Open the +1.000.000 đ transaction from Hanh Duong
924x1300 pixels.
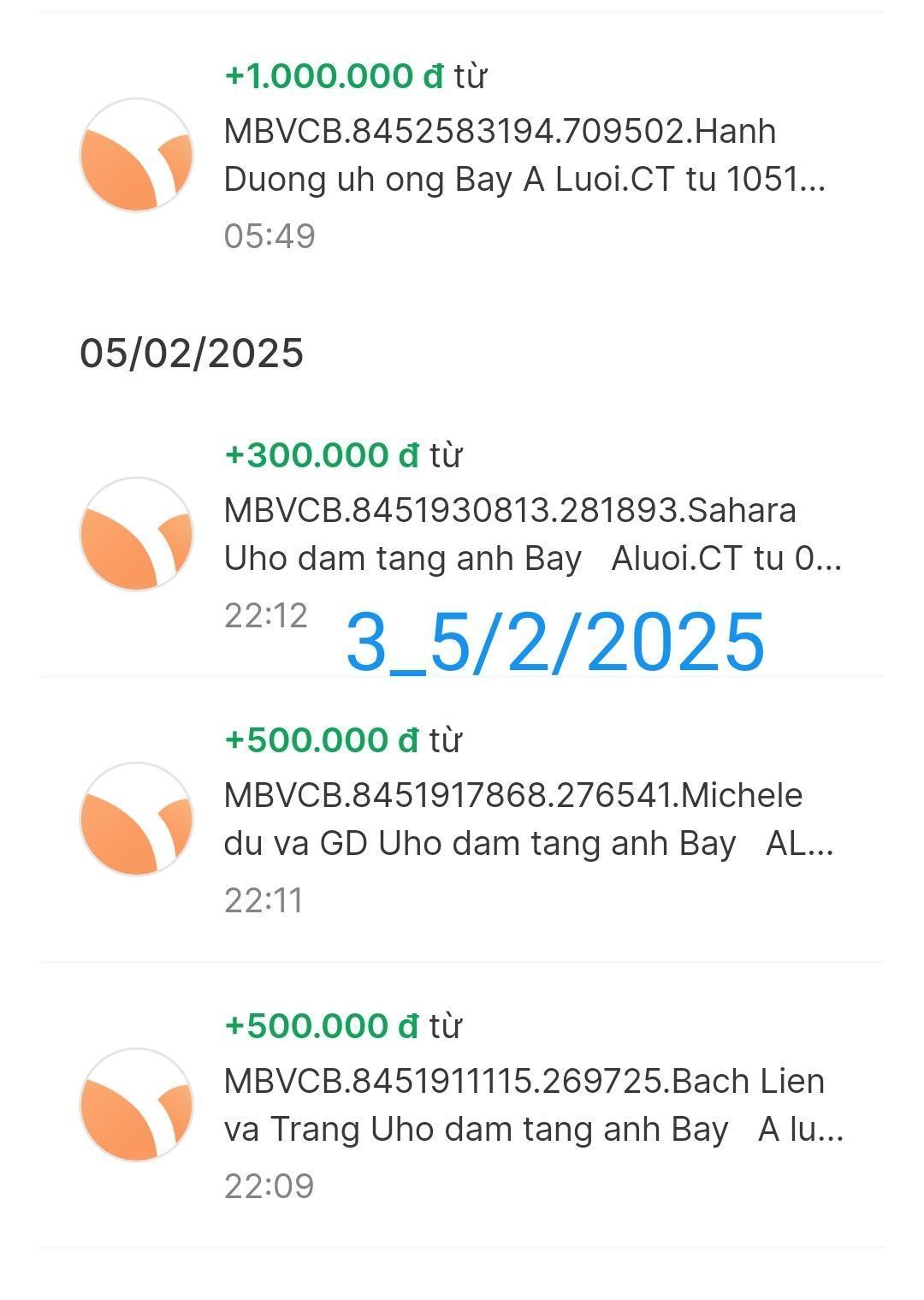524,156
